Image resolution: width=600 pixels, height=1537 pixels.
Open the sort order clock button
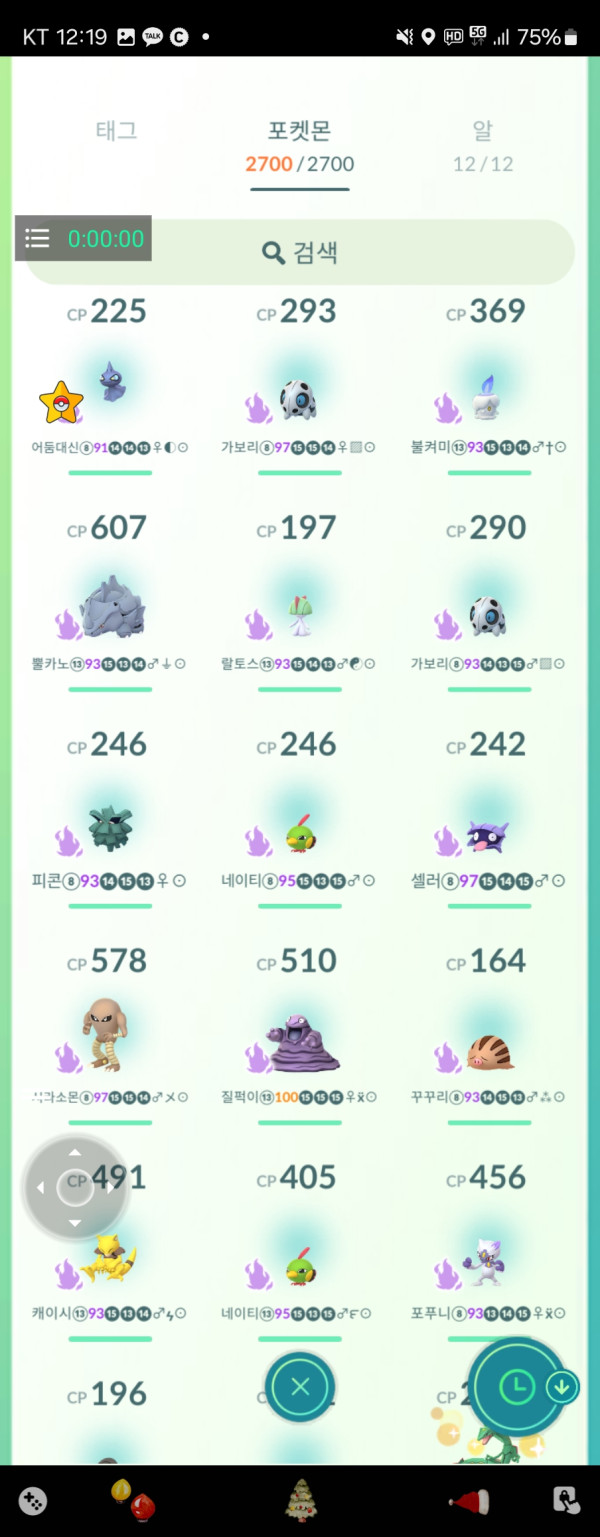[517, 1386]
